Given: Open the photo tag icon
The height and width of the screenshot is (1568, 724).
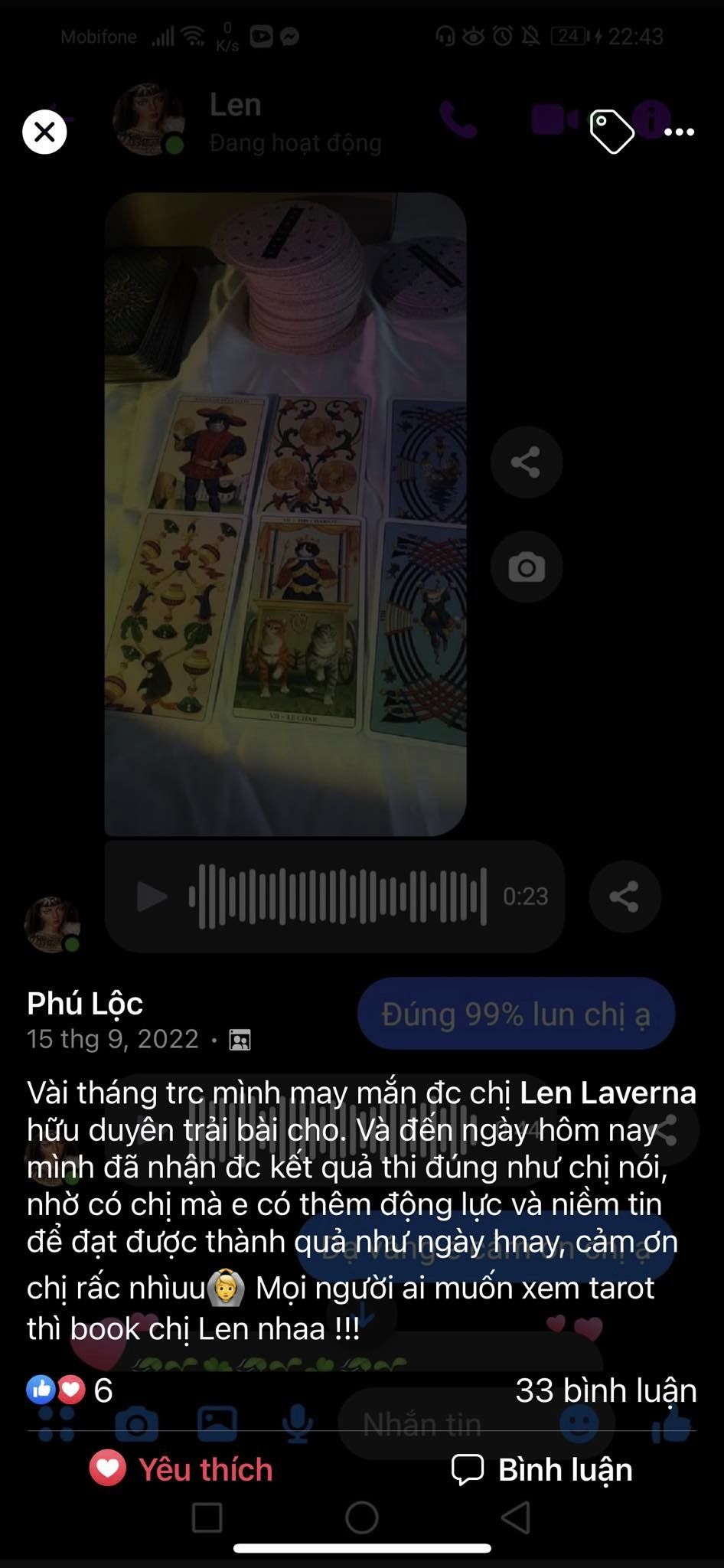Looking at the screenshot, I should point(611,132).
